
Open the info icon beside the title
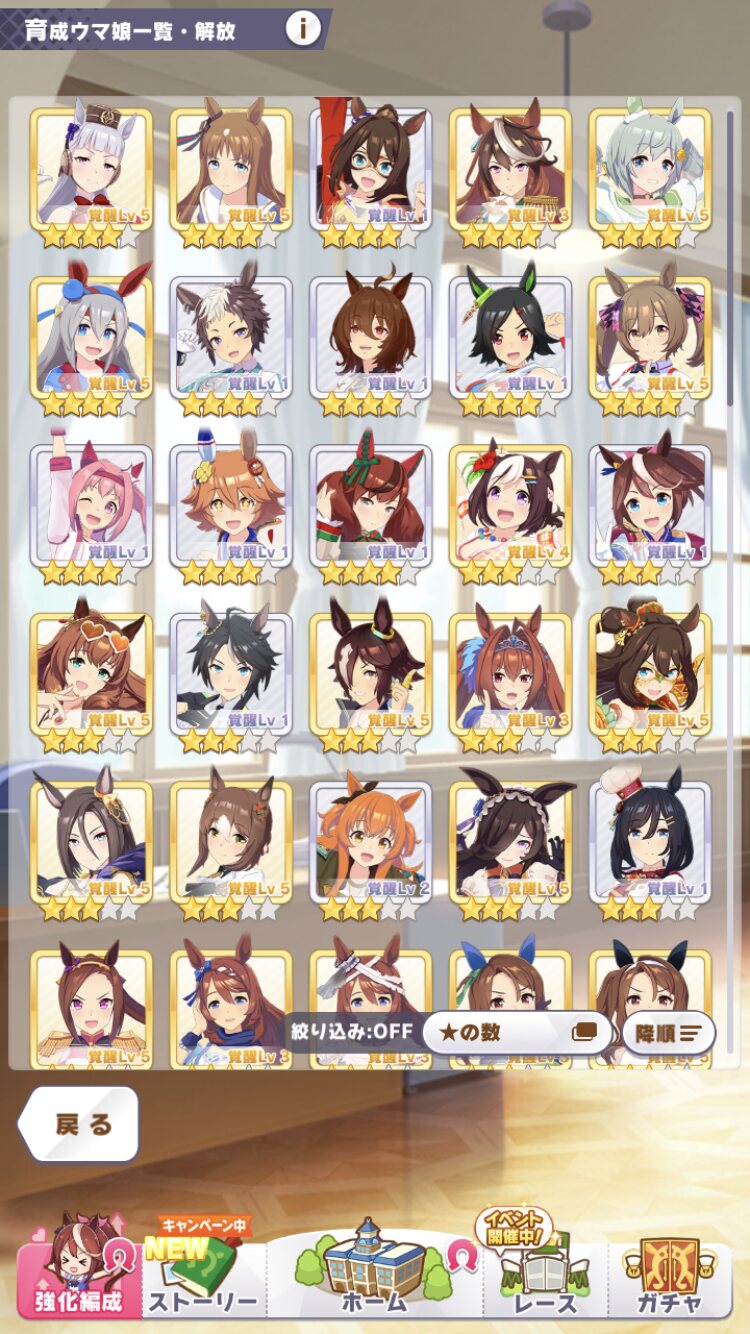(303, 29)
